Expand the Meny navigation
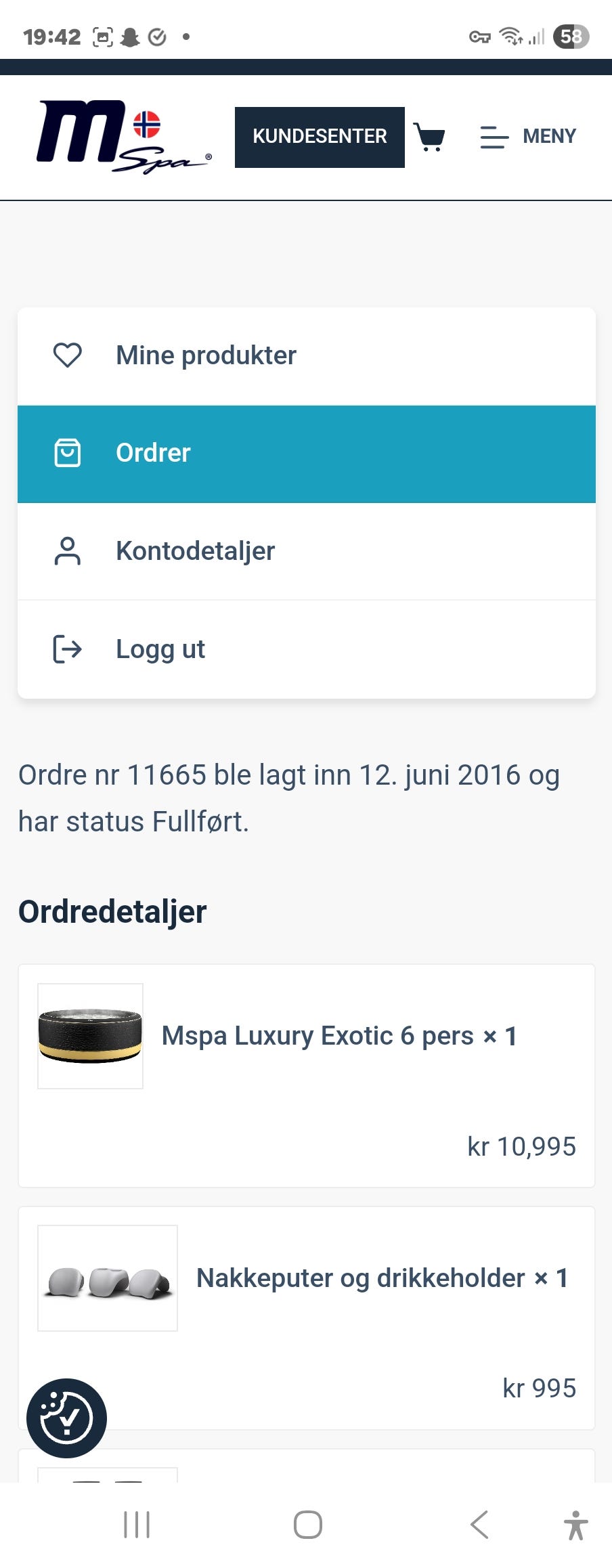The height and width of the screenshot is (1568, 612). (528, 137)
